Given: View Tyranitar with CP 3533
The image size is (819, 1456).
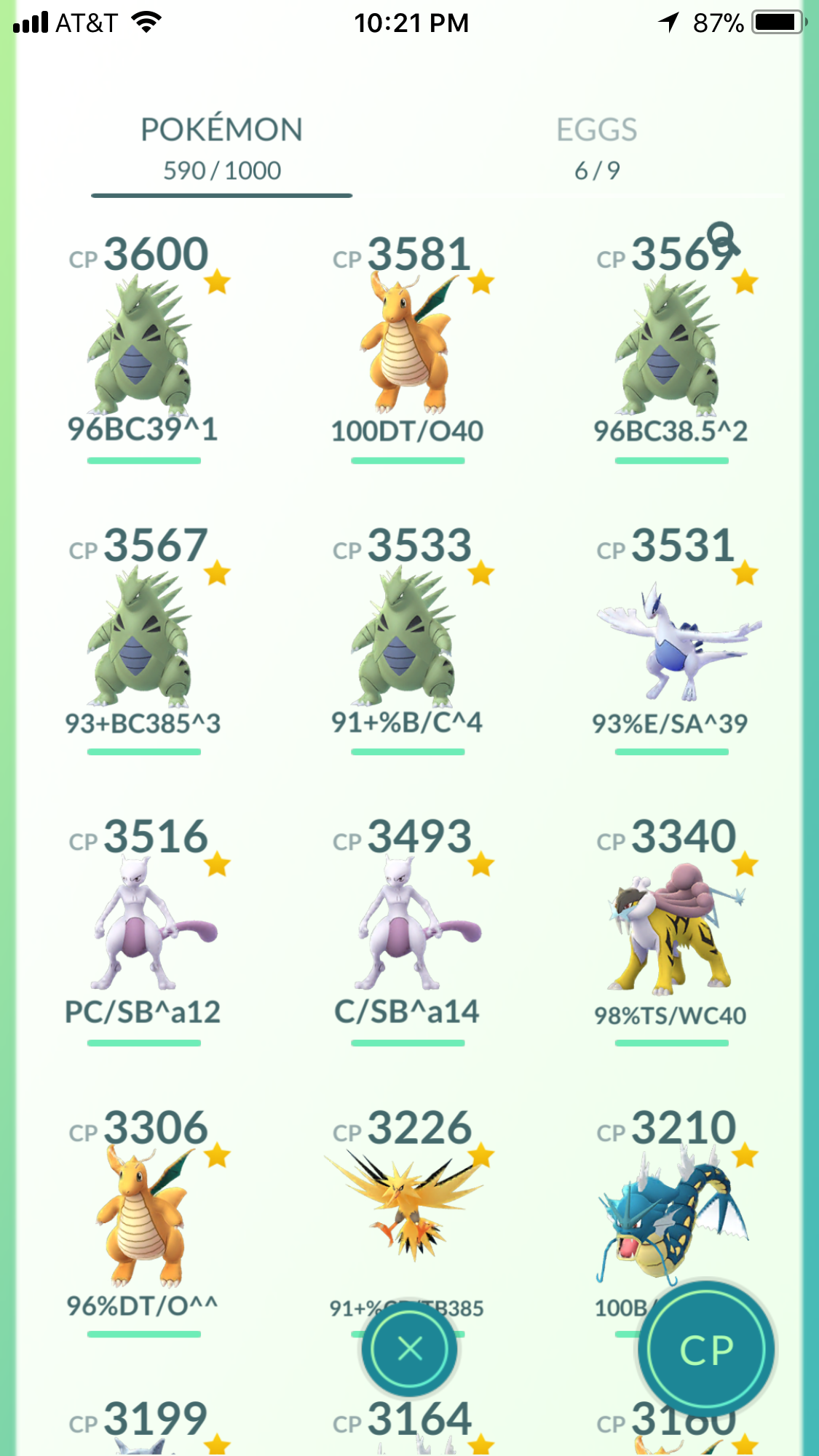Looking at the screenshot, I should tap(407, 637).
